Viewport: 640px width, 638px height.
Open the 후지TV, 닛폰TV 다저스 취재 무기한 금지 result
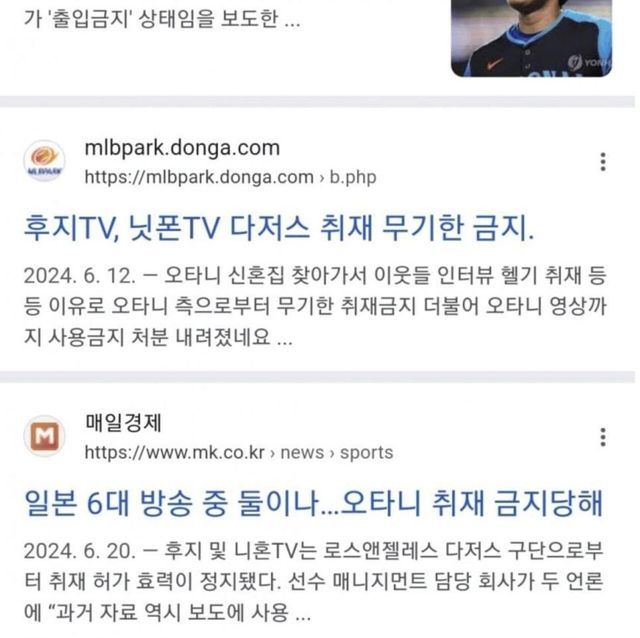pyautogui.click(x=280, y=229)
